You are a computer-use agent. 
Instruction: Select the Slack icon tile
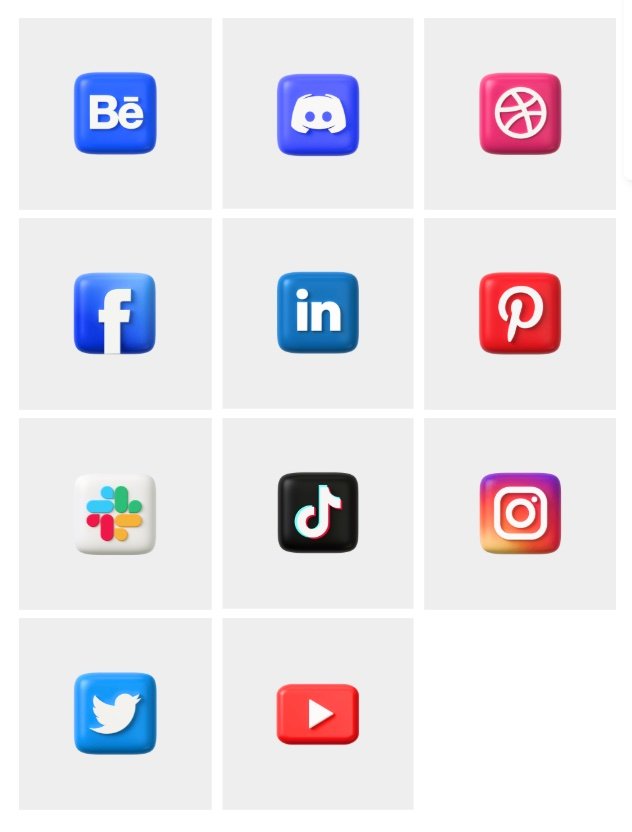pos(115,513)
